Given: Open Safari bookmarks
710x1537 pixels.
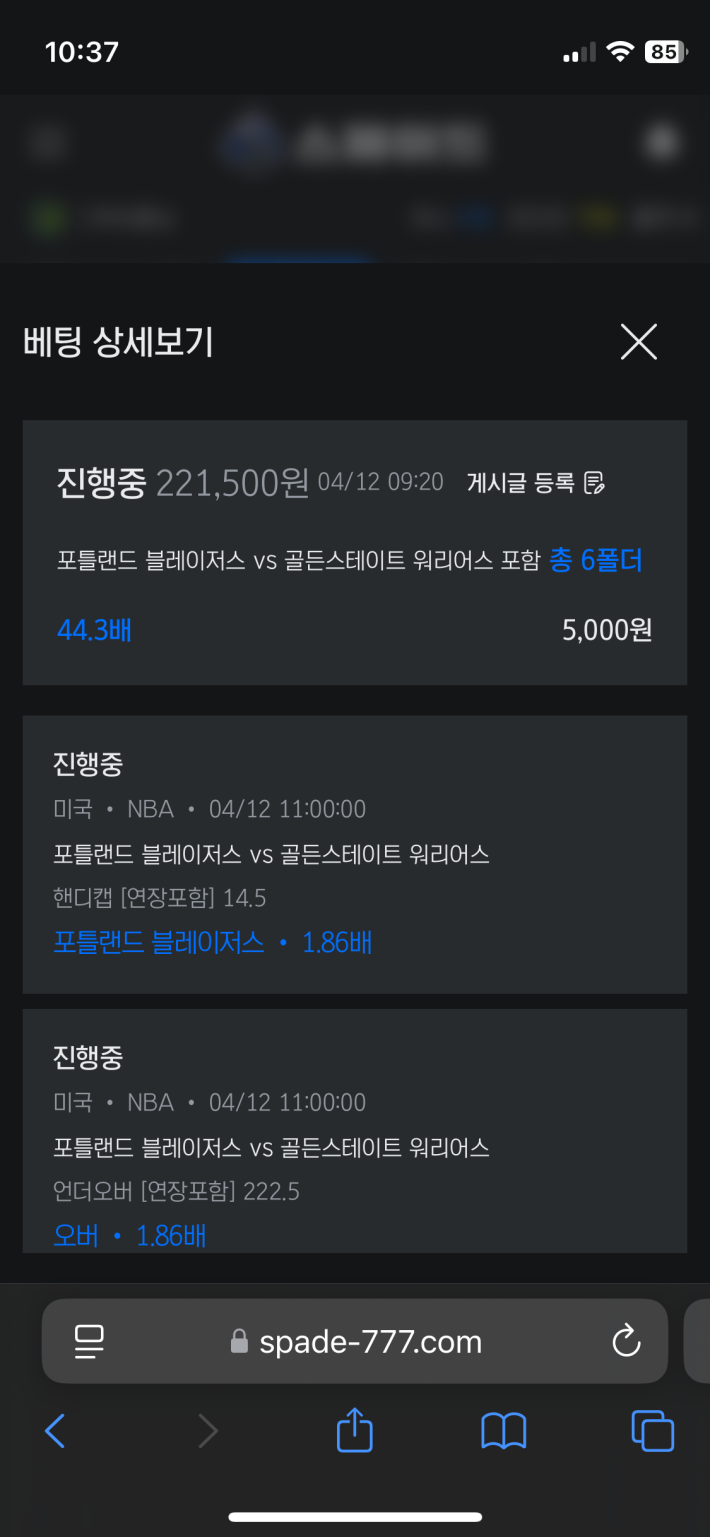Looking at the screenshot, I should click(504, 1431).
